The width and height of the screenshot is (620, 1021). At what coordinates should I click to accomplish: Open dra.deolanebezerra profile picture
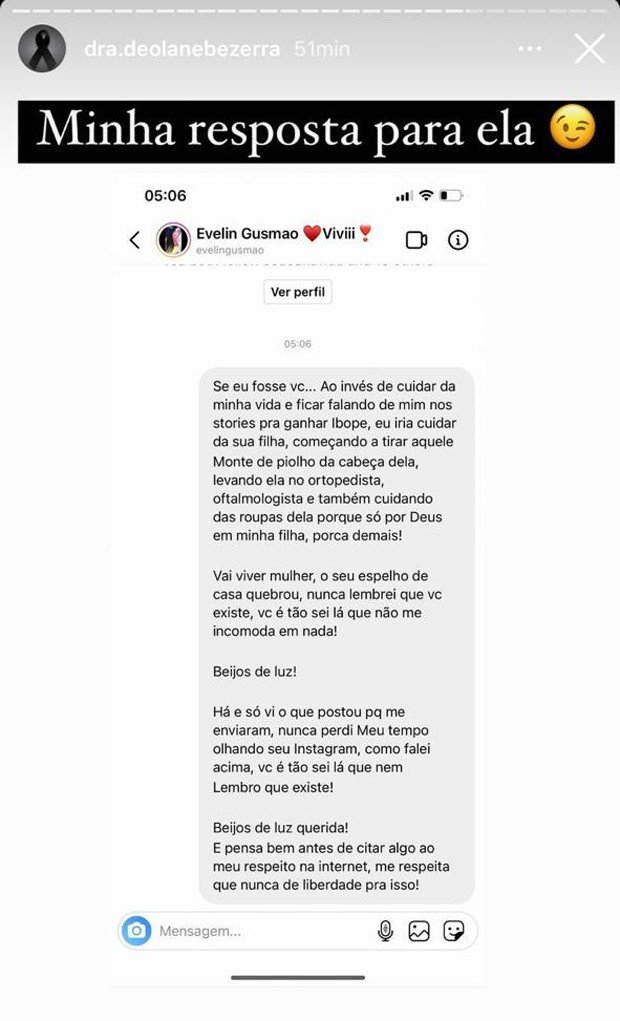pyautogui.click(x=42, y=49)
